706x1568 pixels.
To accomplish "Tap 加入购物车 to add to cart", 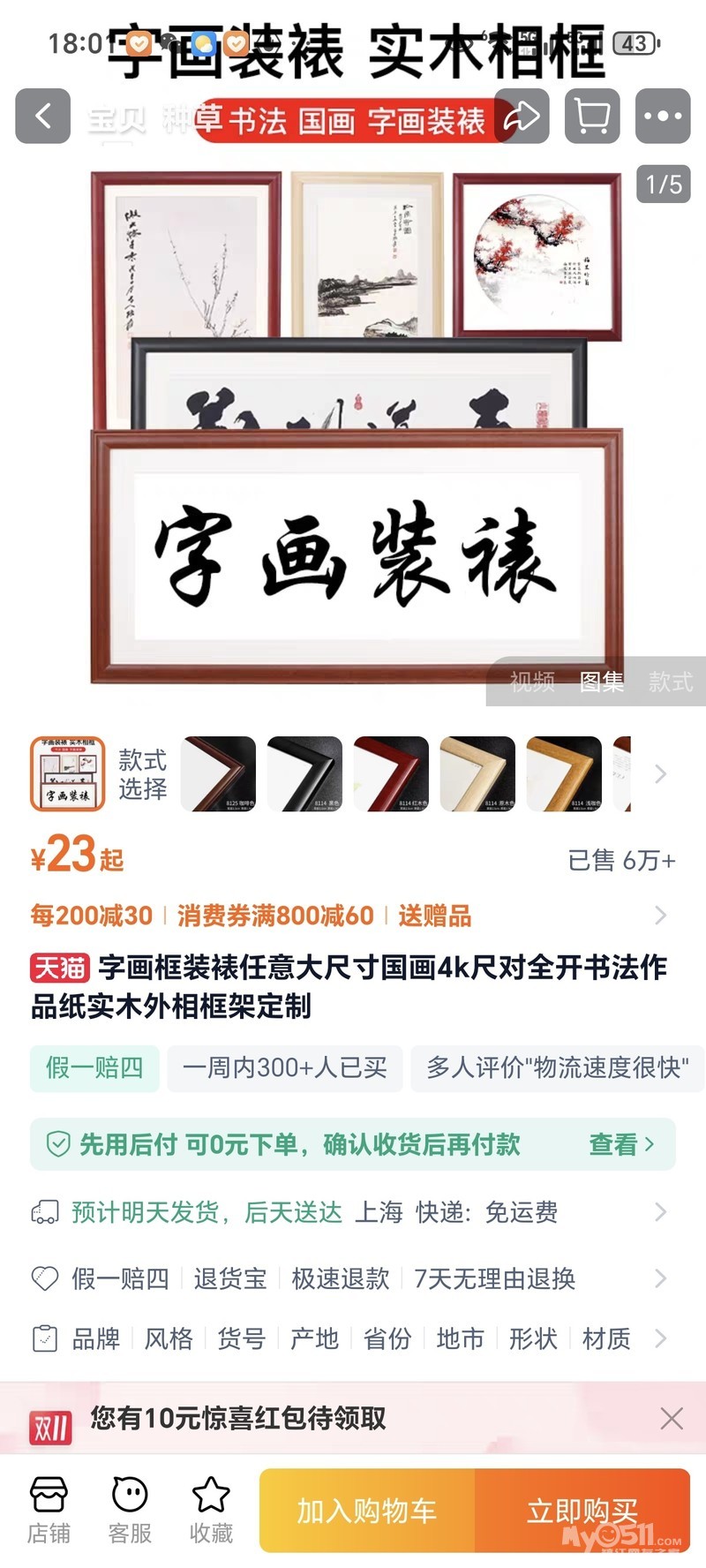I will [367, 1511].
